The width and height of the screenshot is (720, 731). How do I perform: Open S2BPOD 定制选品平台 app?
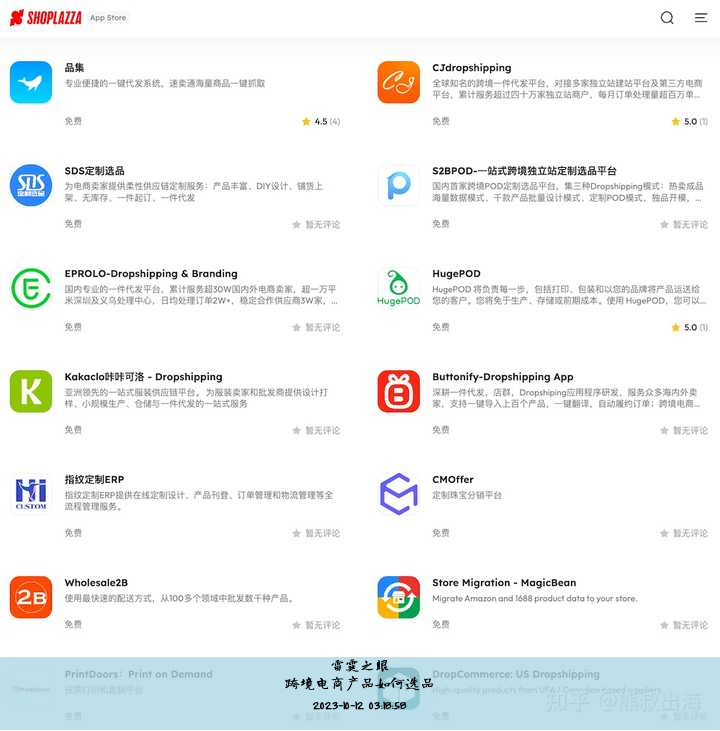point(524,171)
